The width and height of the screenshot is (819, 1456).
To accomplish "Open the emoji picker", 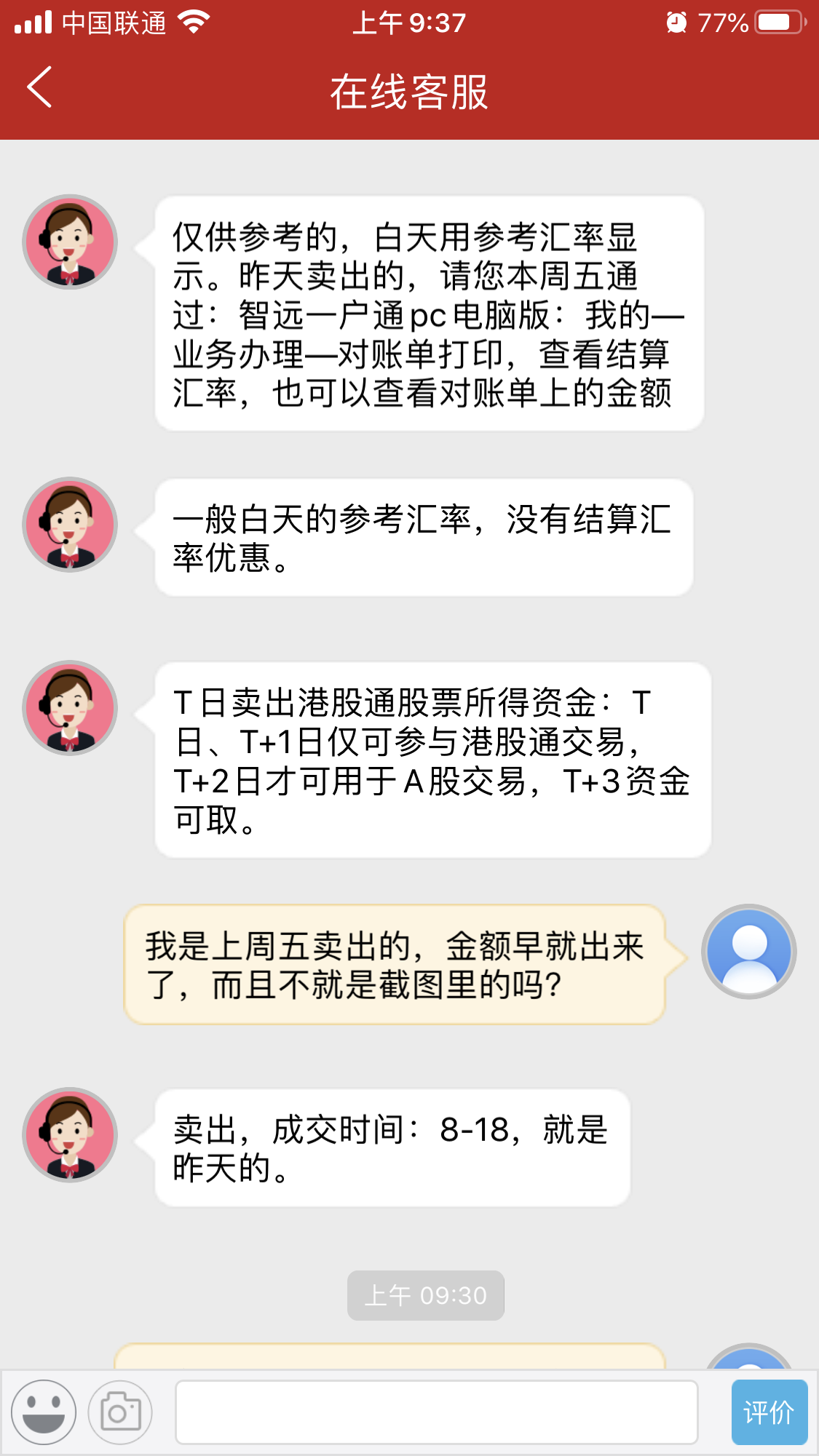I will point(44,1412).
